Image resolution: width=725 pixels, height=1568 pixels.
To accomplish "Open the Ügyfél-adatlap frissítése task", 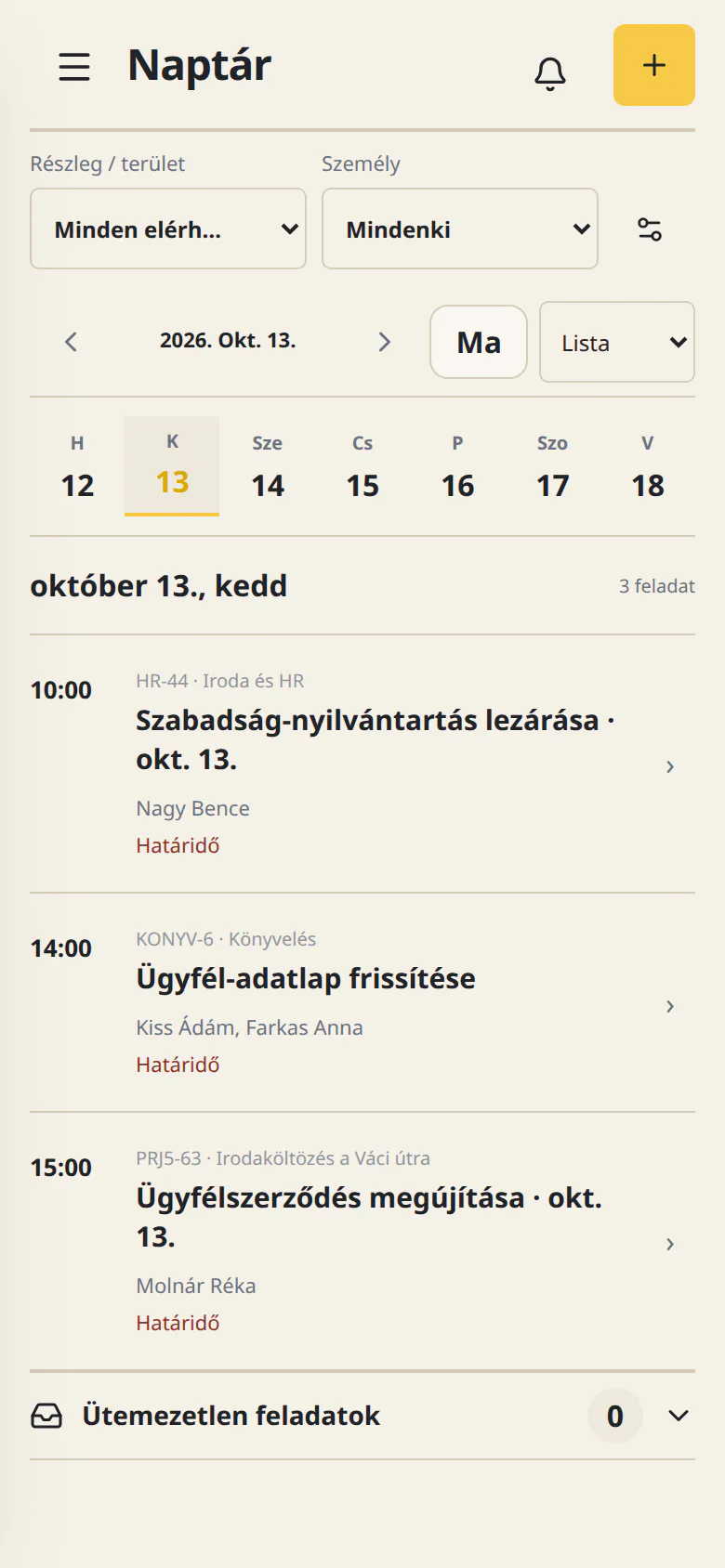I will (362, 1003).
